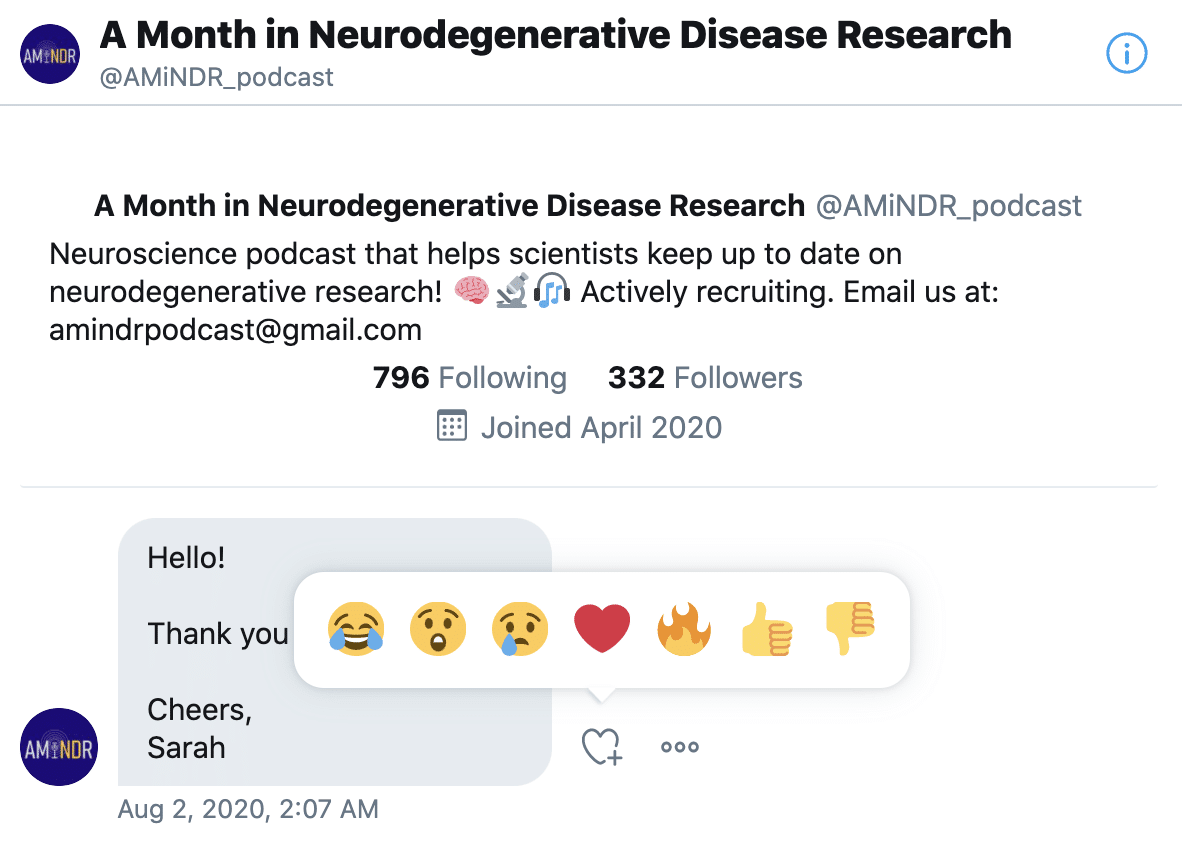Open more options for Sarah's message
Viewport: 1182px width, 850px height.
(680, 747)
